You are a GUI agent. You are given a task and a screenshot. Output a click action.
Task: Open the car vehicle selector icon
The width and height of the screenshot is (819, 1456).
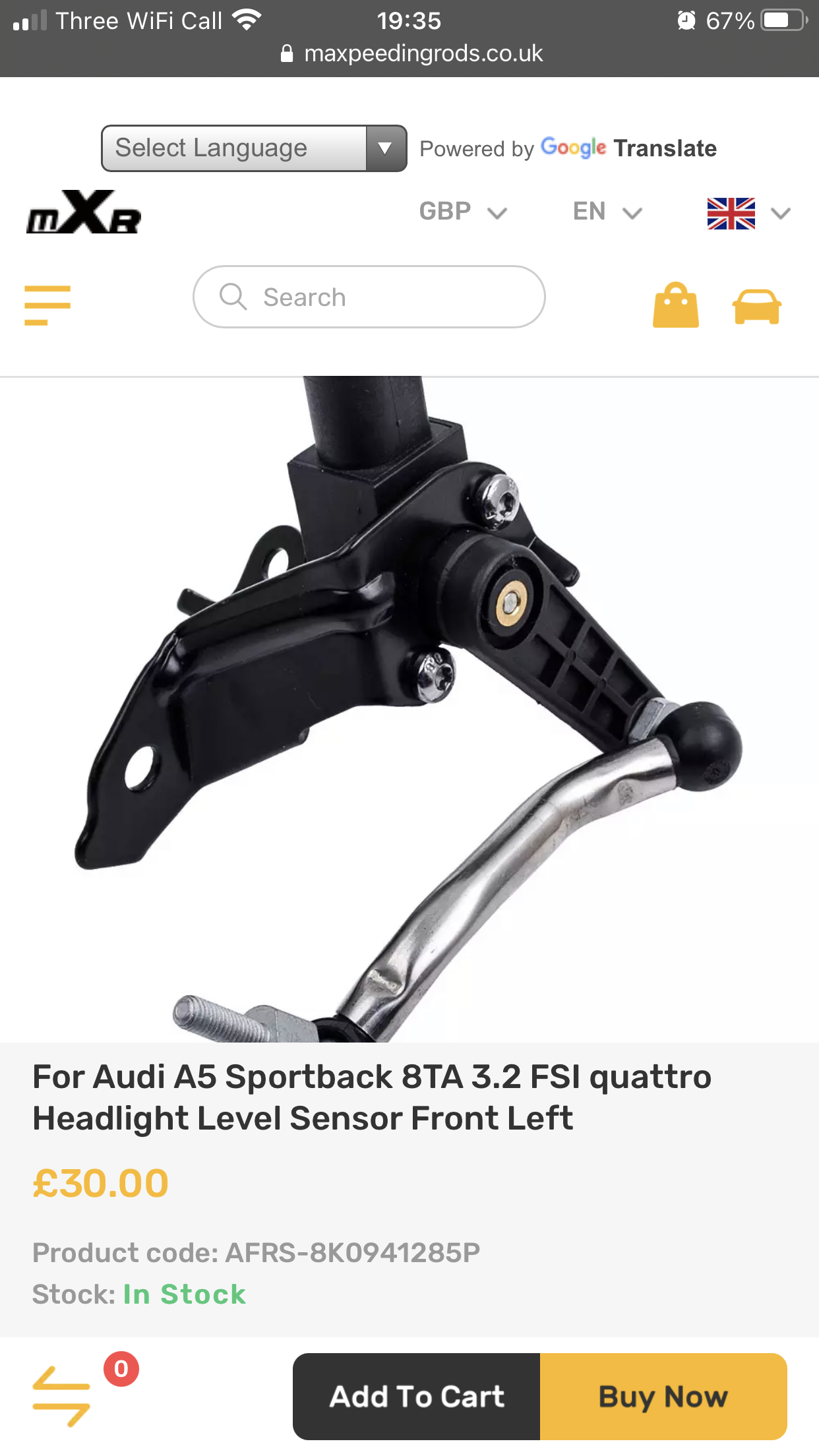click(x=756, y=307)
